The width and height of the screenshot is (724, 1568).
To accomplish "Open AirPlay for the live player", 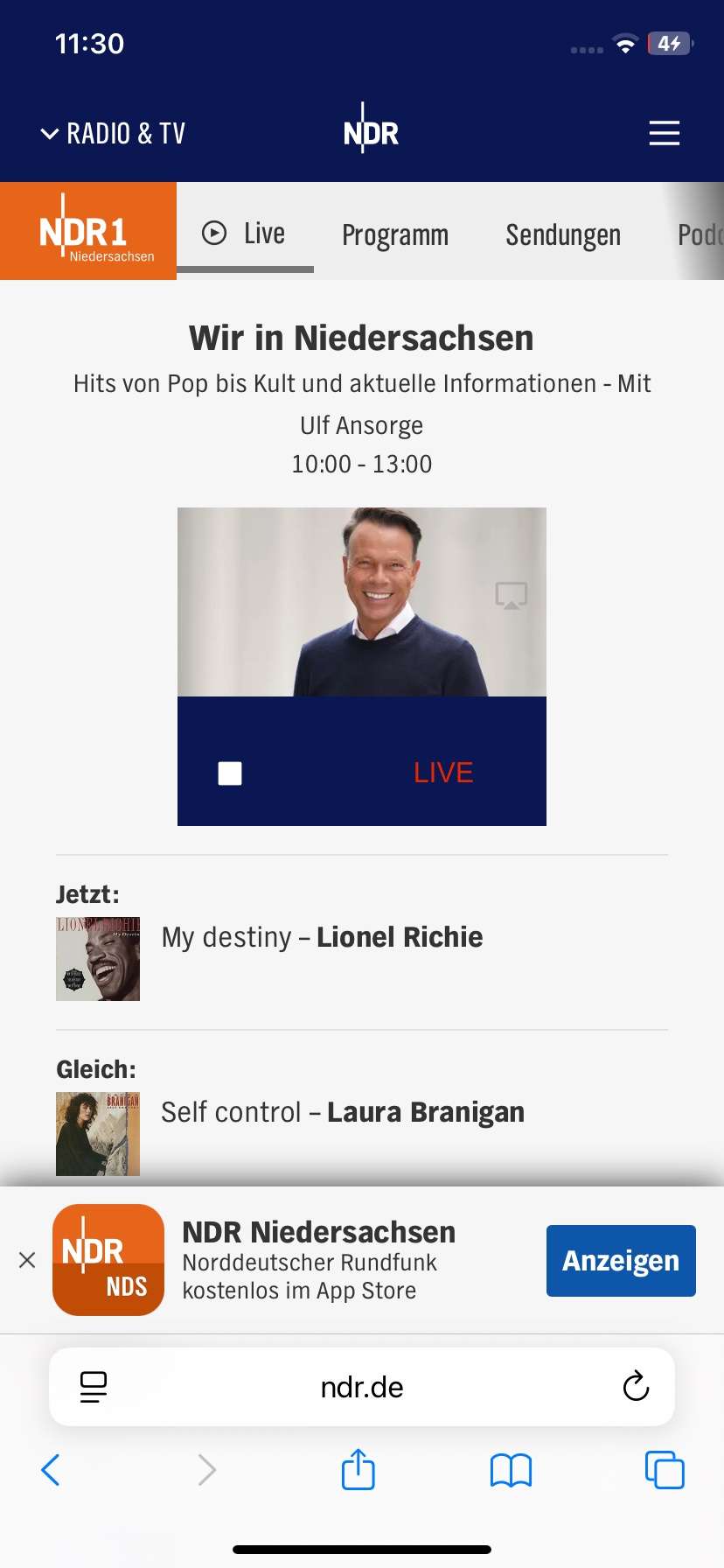I will [x=512, y=595].
